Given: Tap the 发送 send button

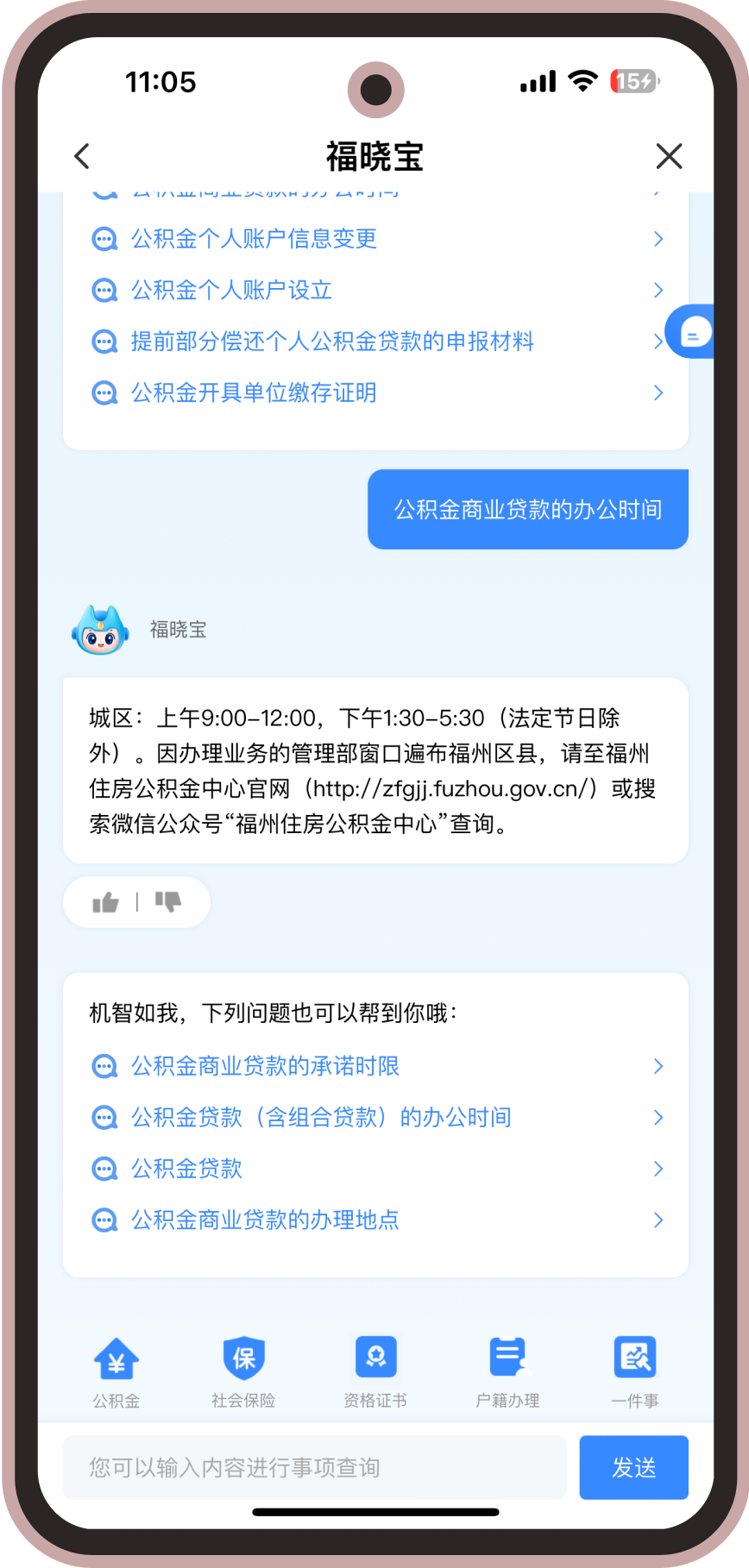Looking at the screenshot, I should tap(633, 1467).
